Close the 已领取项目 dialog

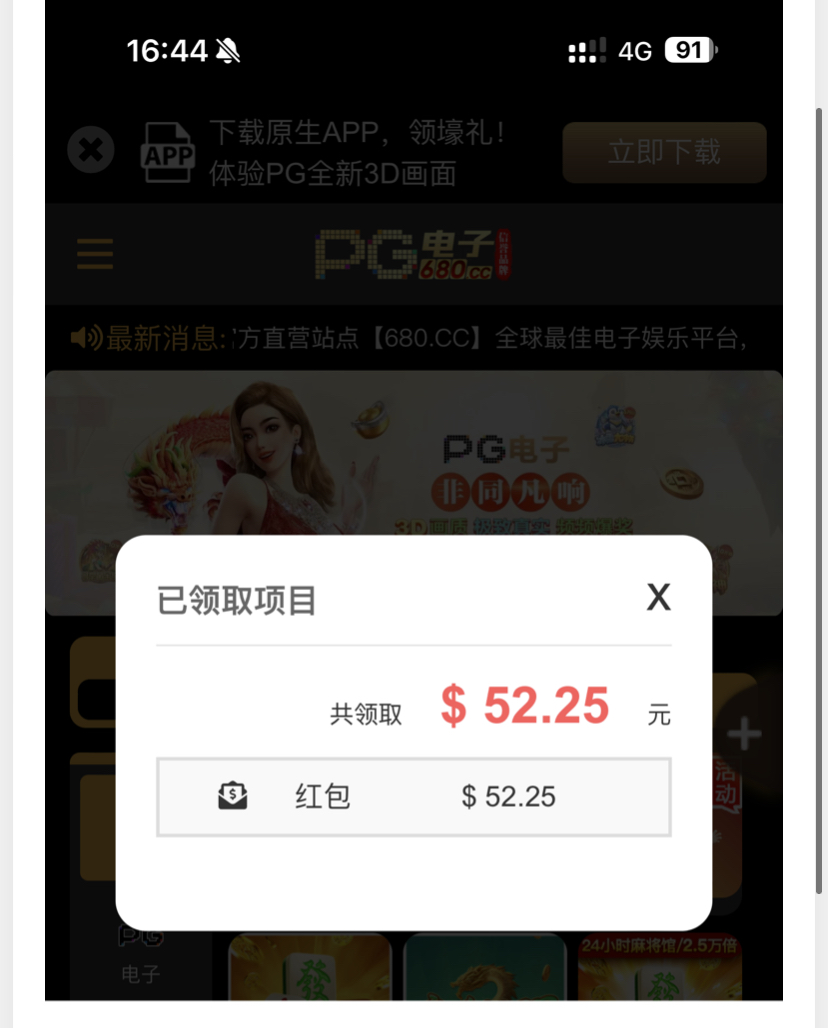click(x=658, y=598)
